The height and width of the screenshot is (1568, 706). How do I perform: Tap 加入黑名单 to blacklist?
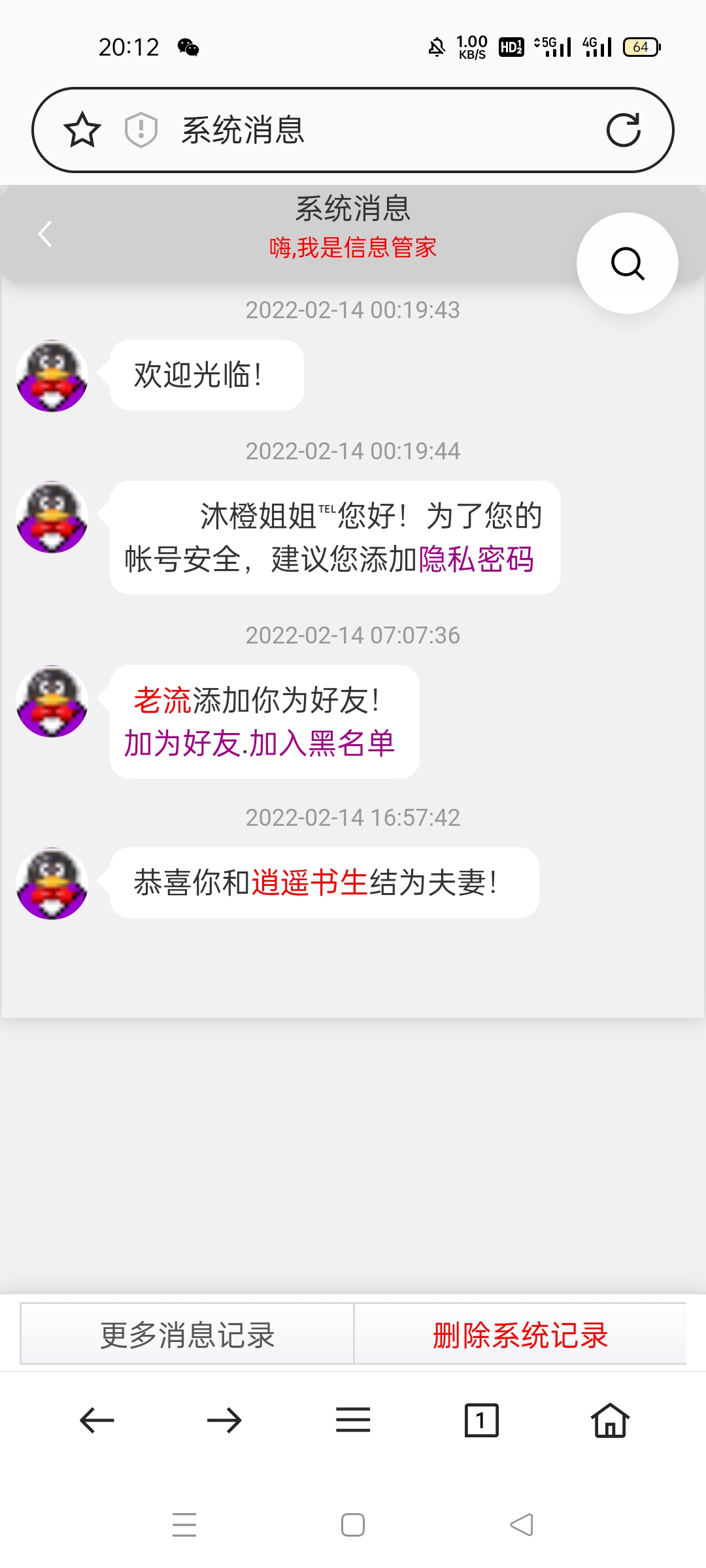click(322, 743)
